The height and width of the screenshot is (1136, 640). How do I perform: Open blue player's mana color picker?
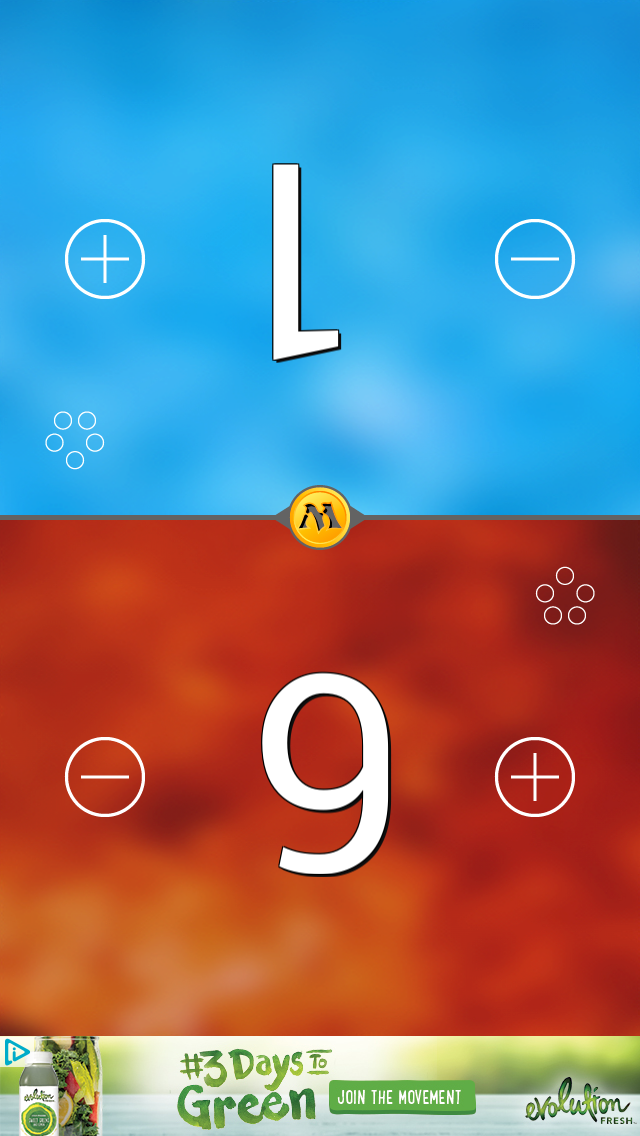(x=75, y=439)
